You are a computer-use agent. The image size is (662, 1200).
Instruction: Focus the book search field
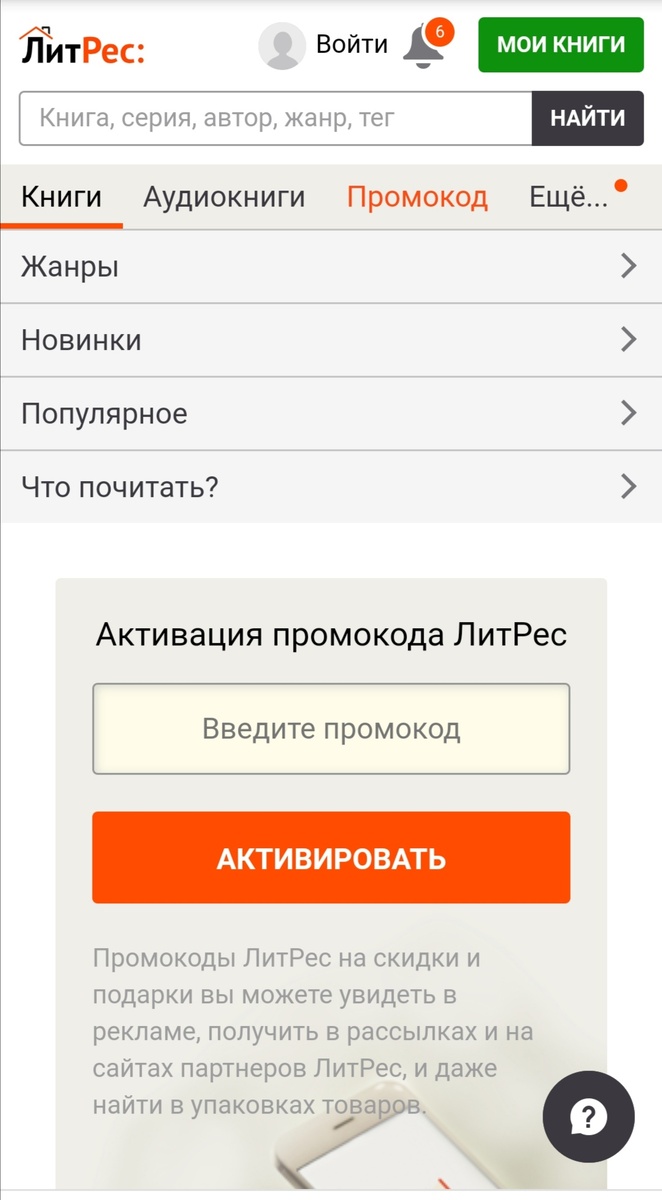tap(275, 118)
